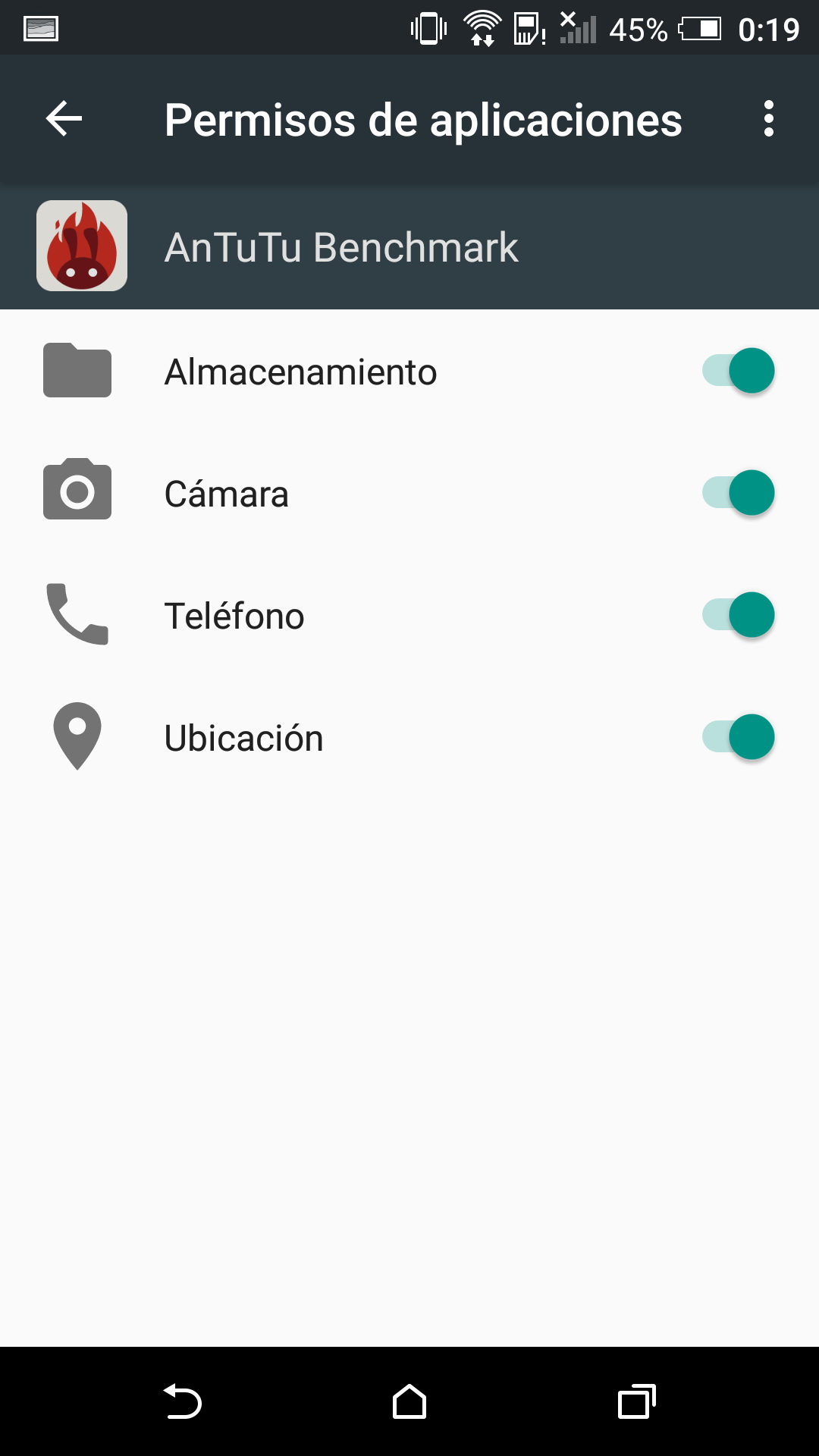Tap the system home button
Image resolution: width=819 pixels, height=1456 pixels.
click(409, 1401)
